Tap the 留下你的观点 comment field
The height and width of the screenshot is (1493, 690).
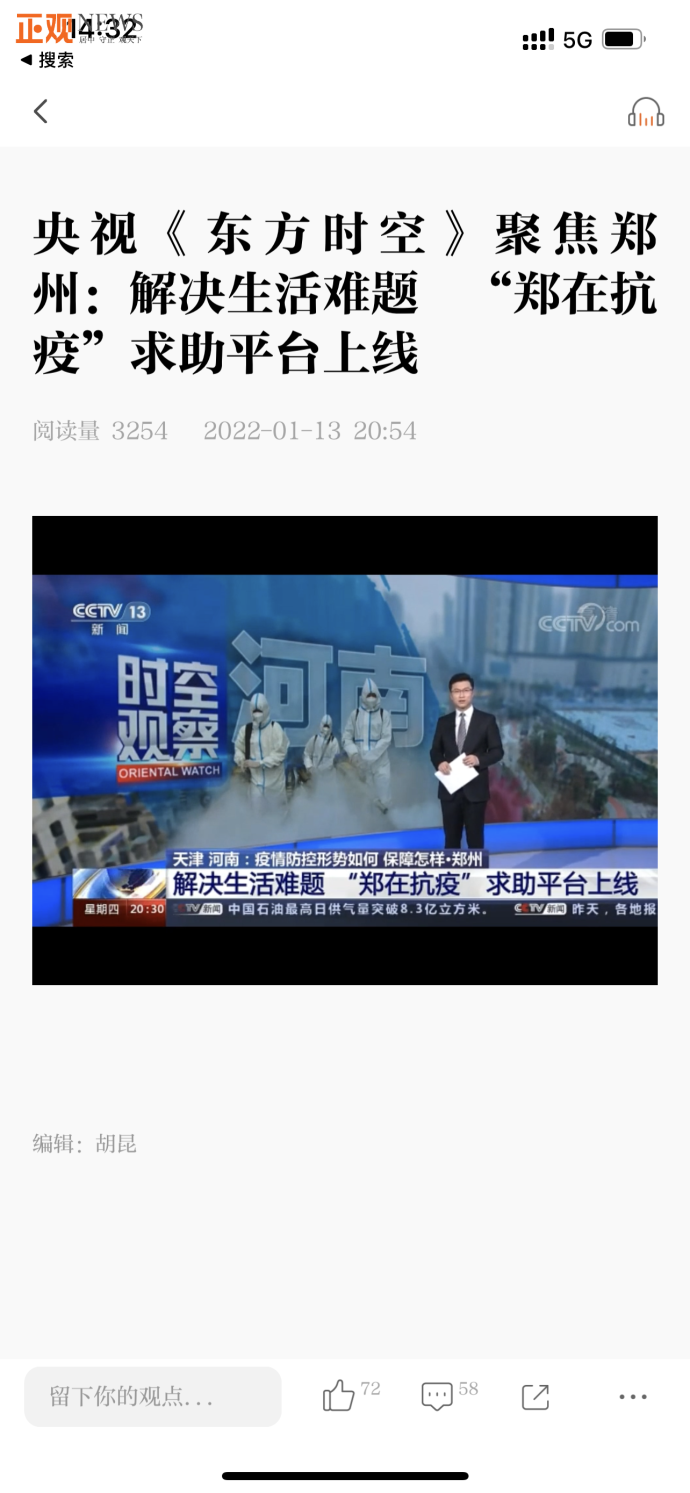[153, 1396]
